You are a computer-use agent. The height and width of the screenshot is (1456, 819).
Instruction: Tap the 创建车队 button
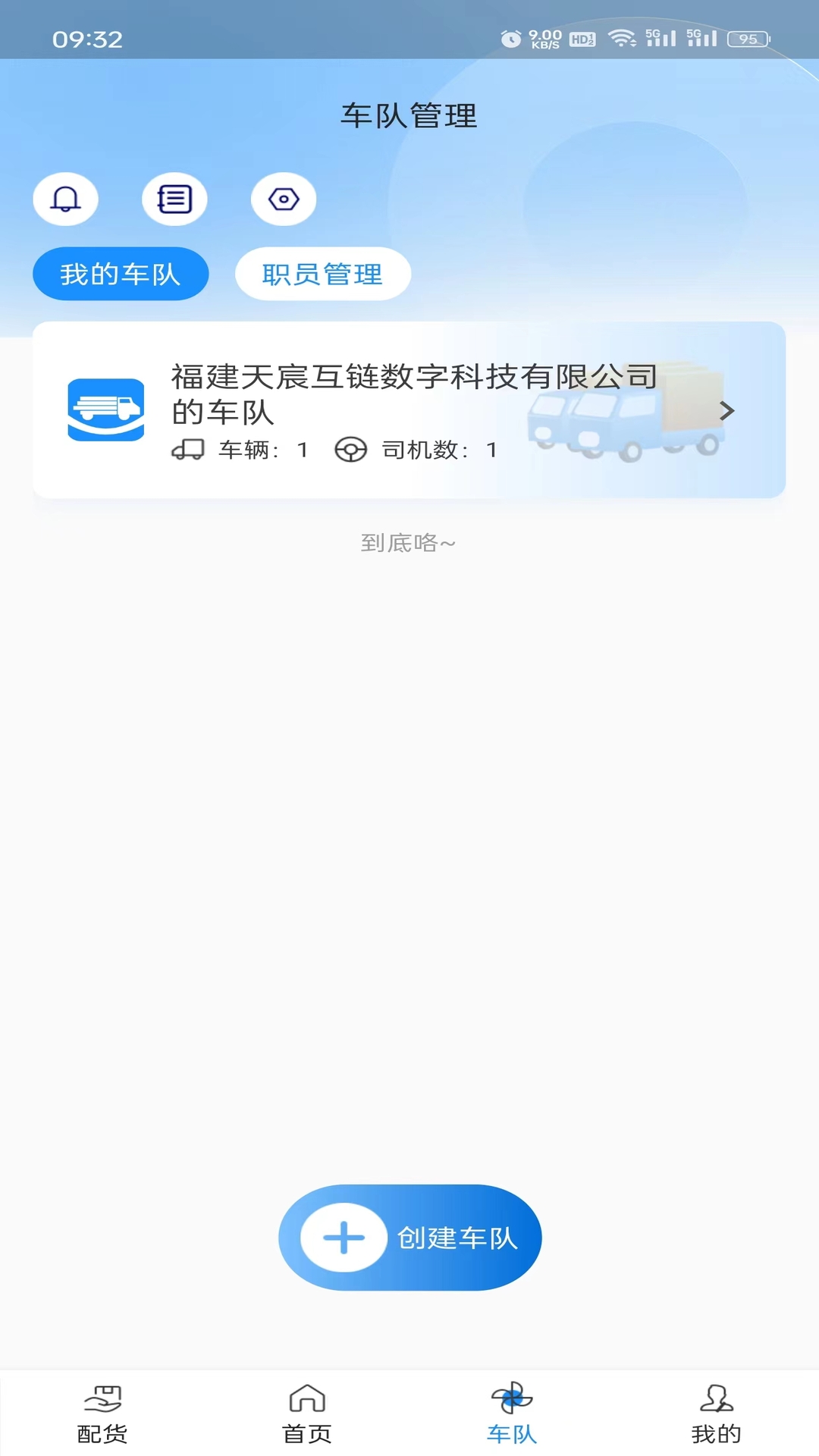[x=410, y=1238]
